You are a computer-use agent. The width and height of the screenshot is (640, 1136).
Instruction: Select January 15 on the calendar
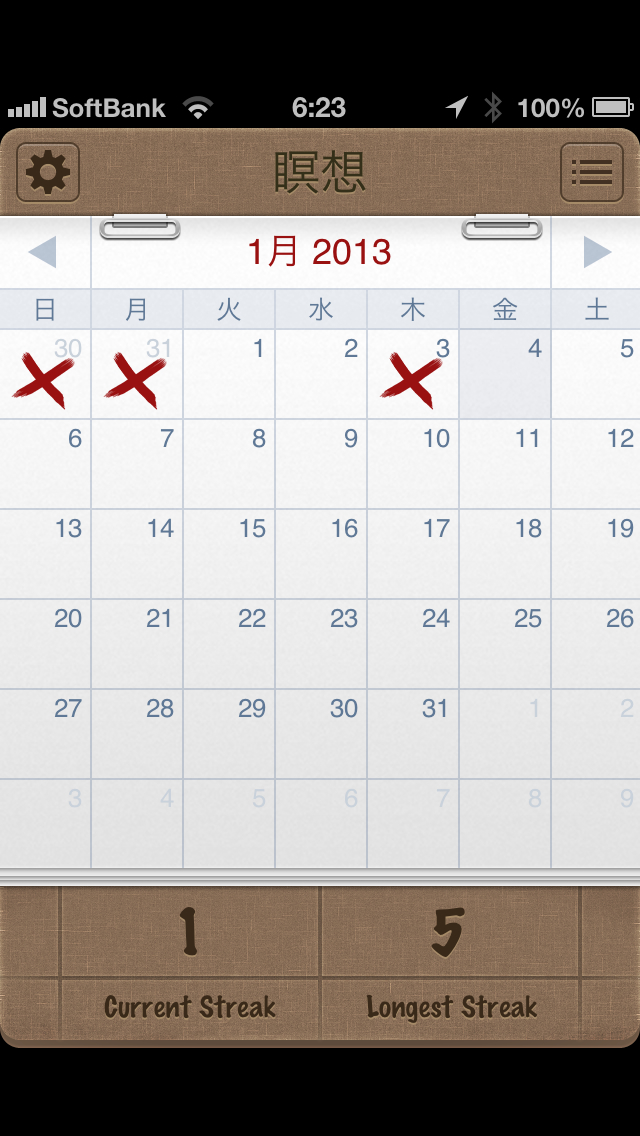[229, 555]
